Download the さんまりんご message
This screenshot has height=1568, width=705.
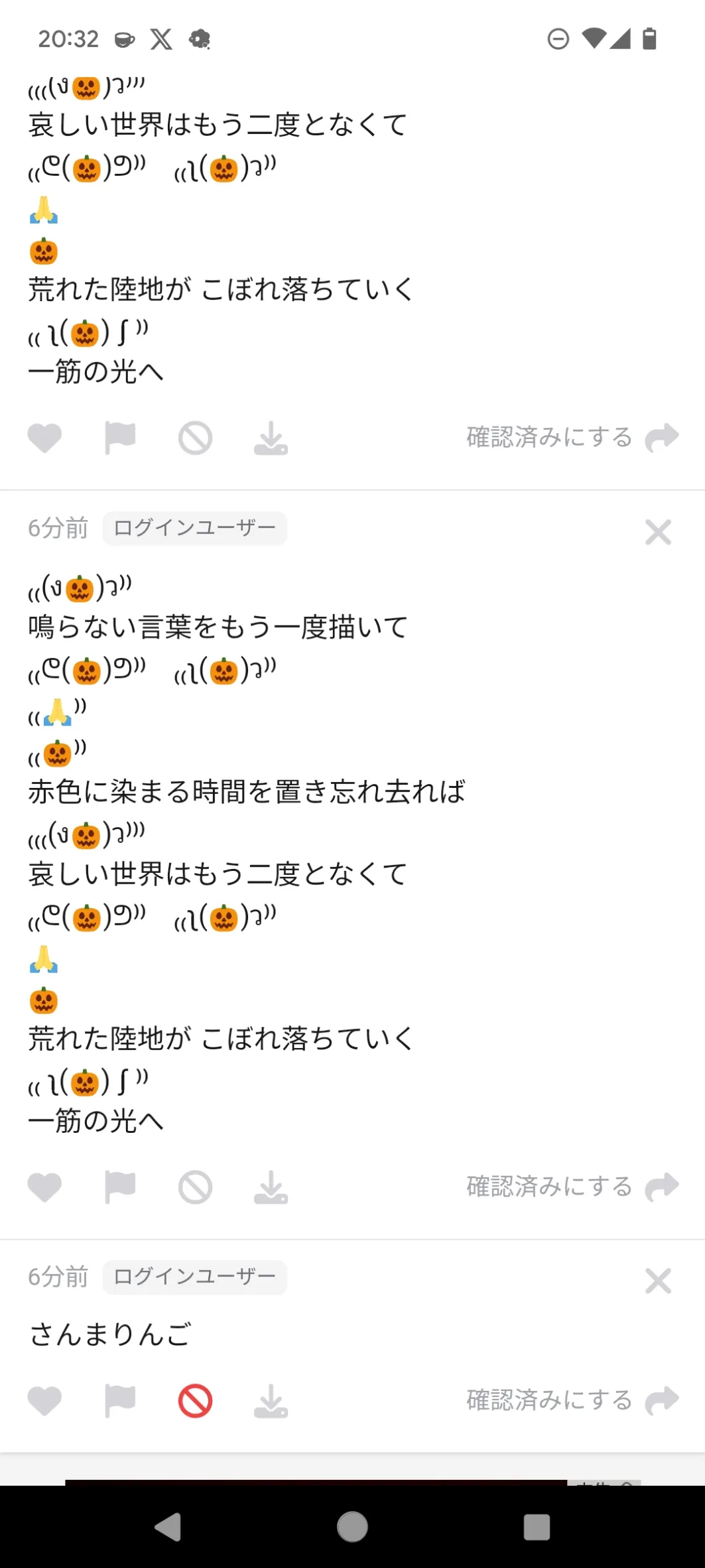[271, 1401]
